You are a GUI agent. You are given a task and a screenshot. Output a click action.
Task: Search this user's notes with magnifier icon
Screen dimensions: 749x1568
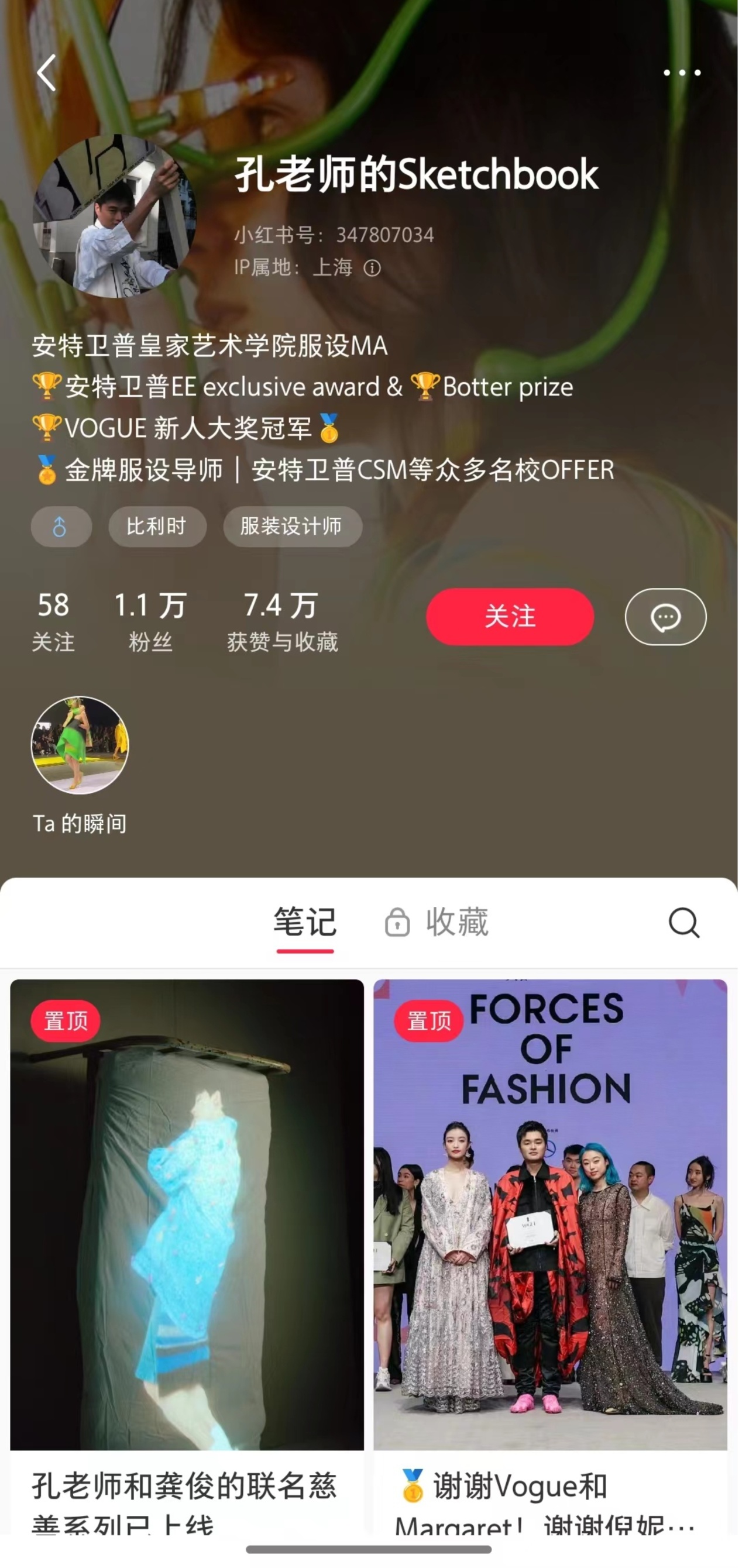[683, 923]
